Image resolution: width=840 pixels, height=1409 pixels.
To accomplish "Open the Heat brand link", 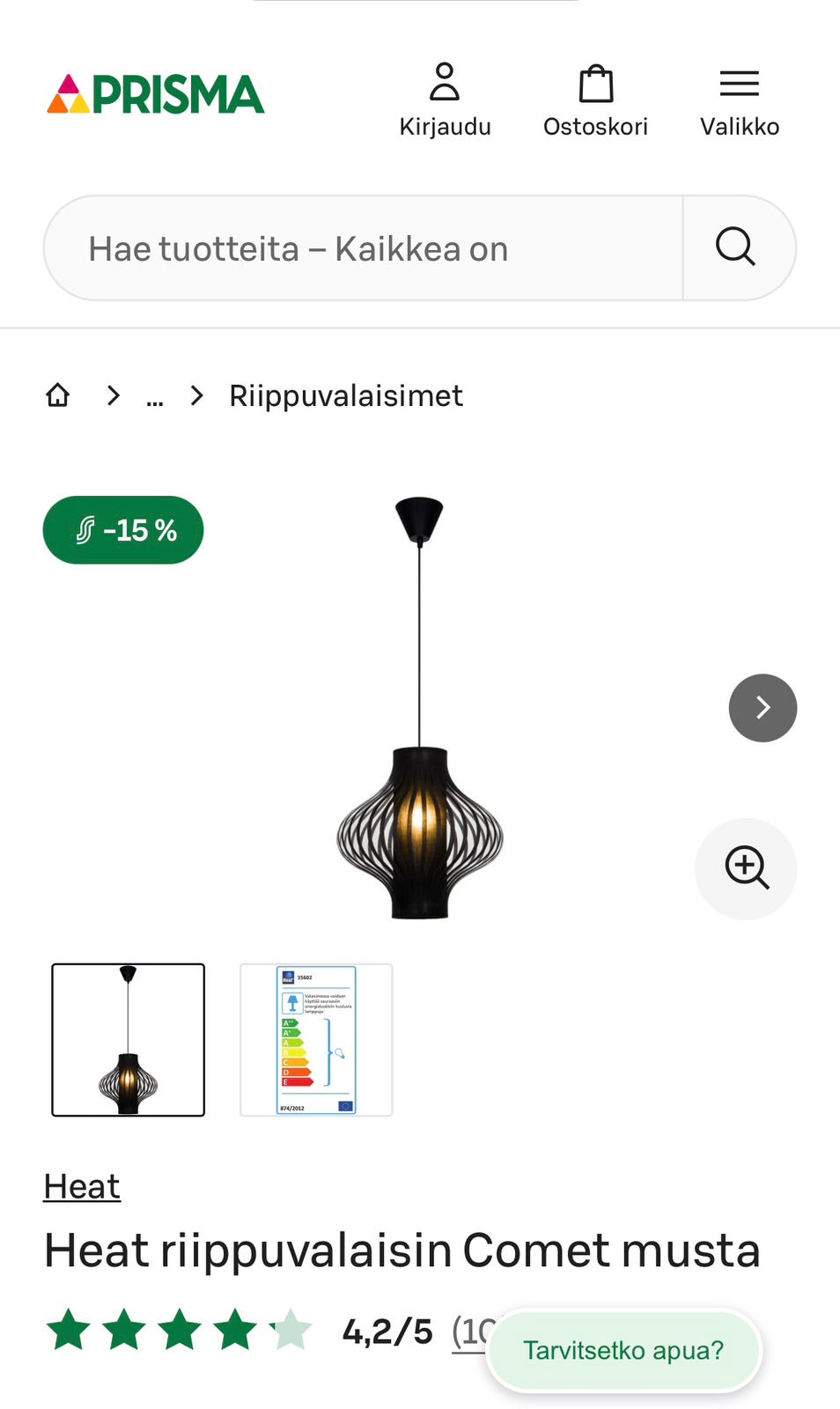I will pos(82,1186).
